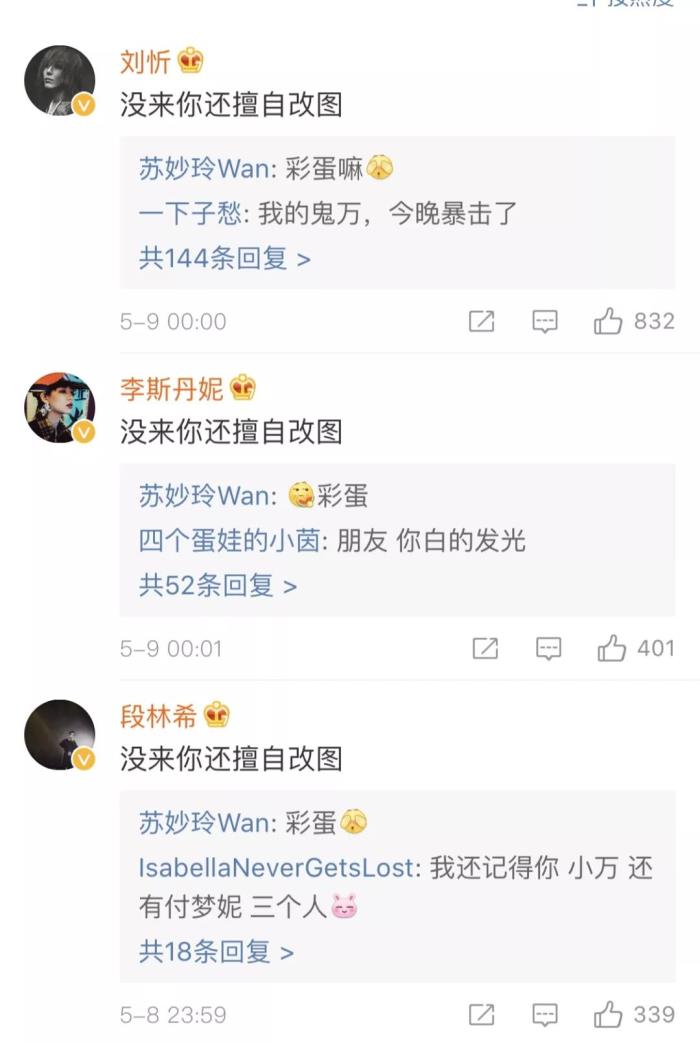The width and height of the screenshot is (700, 1043).
Task: Open 李斯丹妮's profile avatar
Action: (x=59, y=407)
